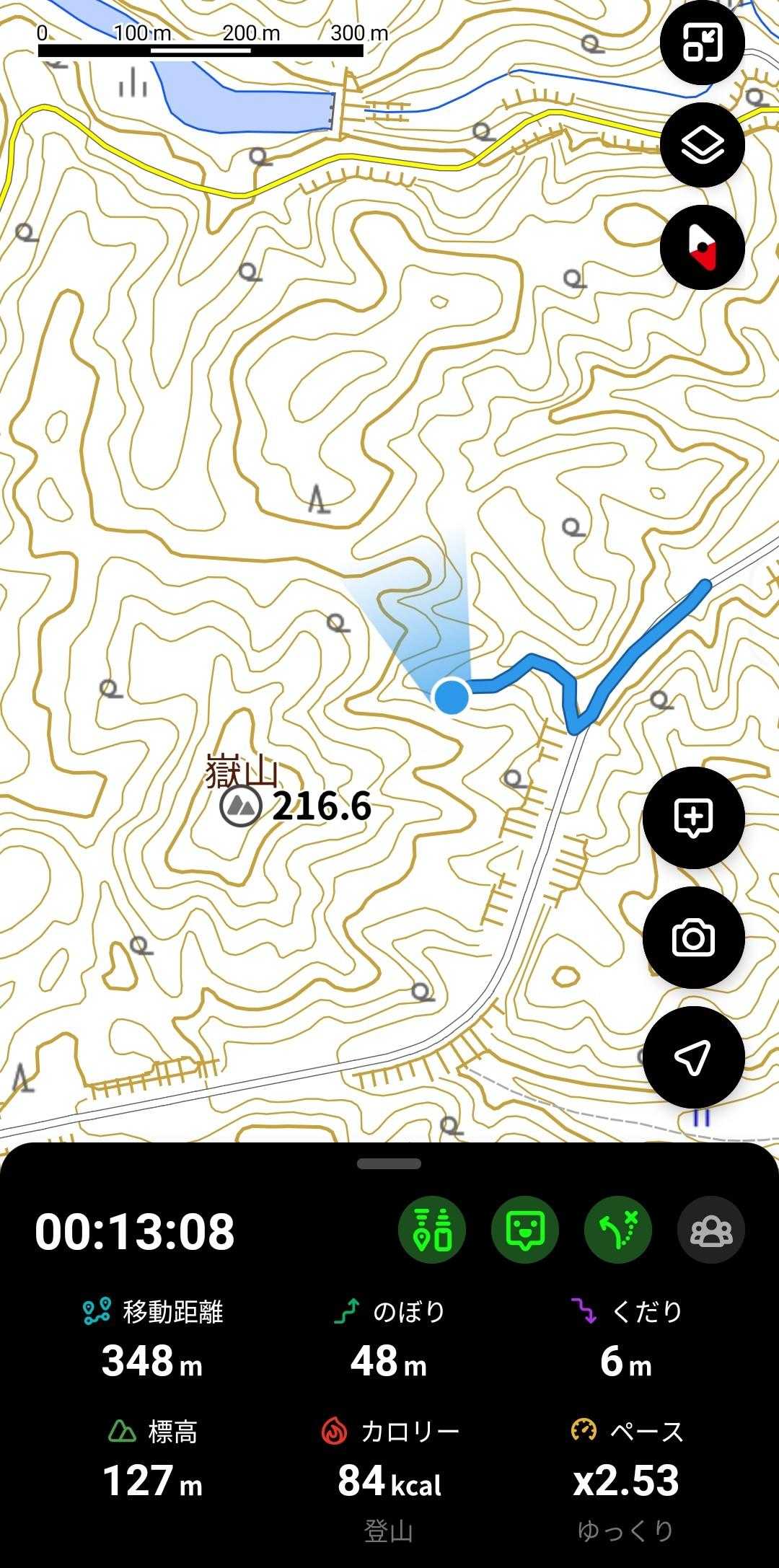Tap the green smiley speech bubble icon
779x1568 pixels.
pos(525,1230)
